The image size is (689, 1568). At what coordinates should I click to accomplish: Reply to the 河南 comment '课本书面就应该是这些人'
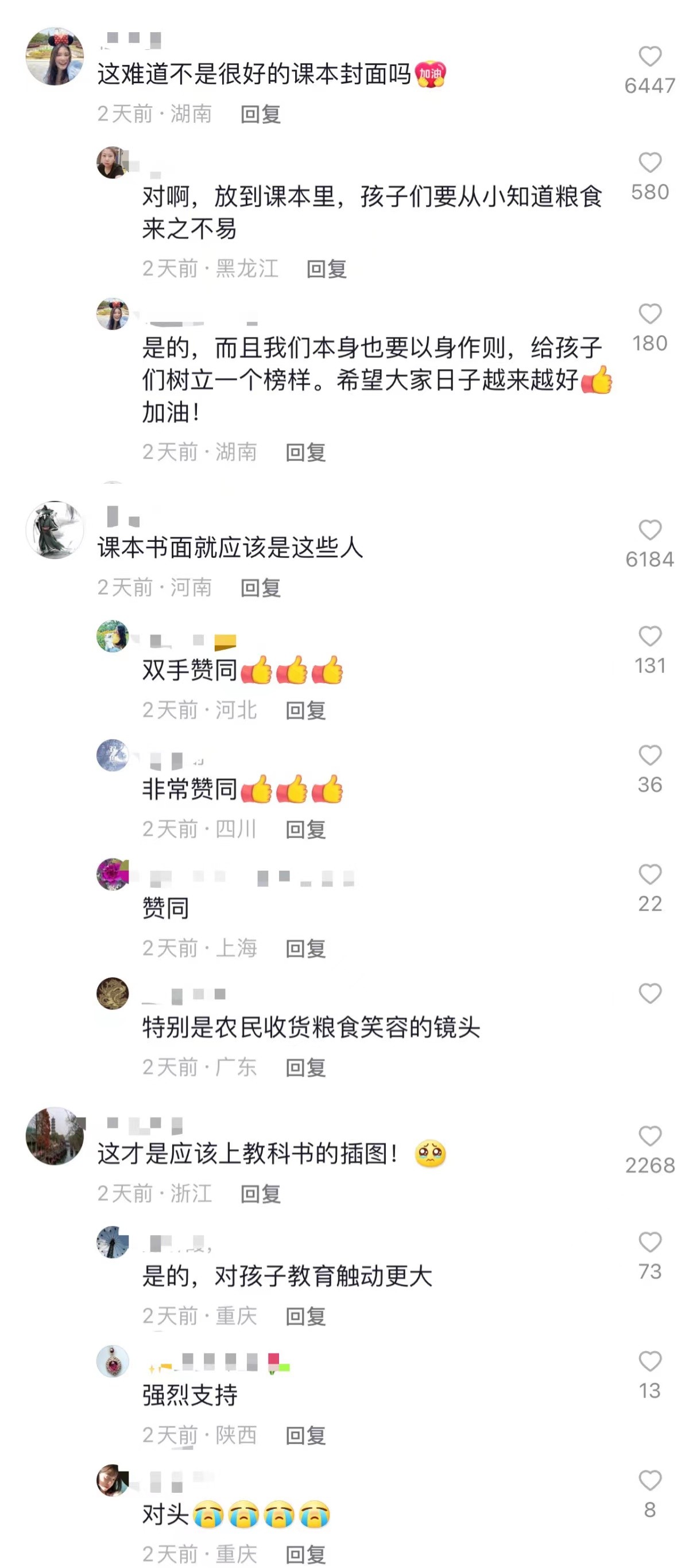260,588
